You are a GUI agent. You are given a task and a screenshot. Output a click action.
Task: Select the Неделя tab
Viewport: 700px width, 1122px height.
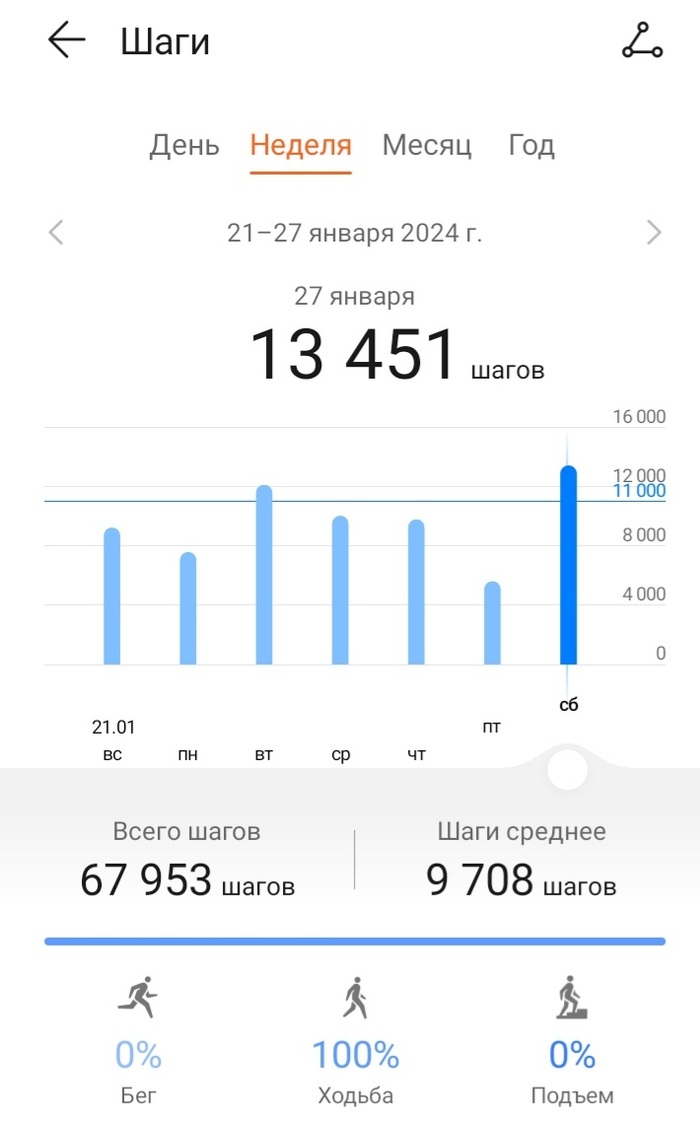coord(301,145)
